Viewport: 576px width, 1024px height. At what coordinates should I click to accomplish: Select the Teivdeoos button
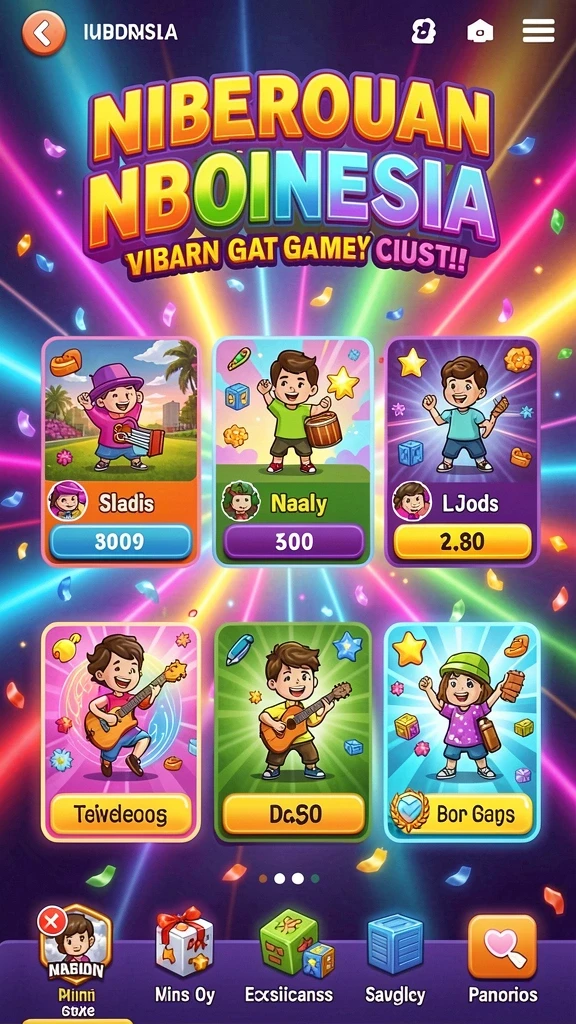click(121, 814)
